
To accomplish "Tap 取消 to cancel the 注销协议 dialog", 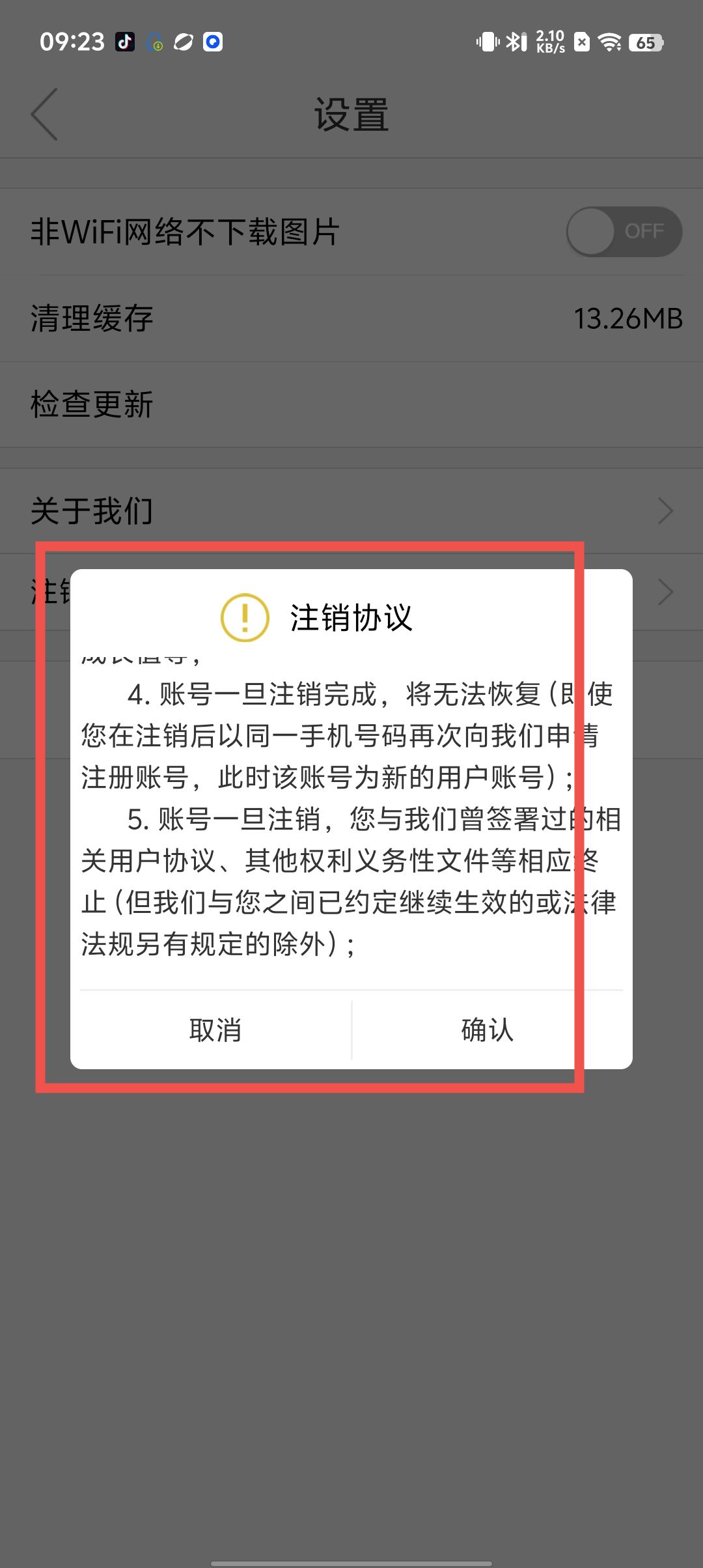I will coord(215,1030).
